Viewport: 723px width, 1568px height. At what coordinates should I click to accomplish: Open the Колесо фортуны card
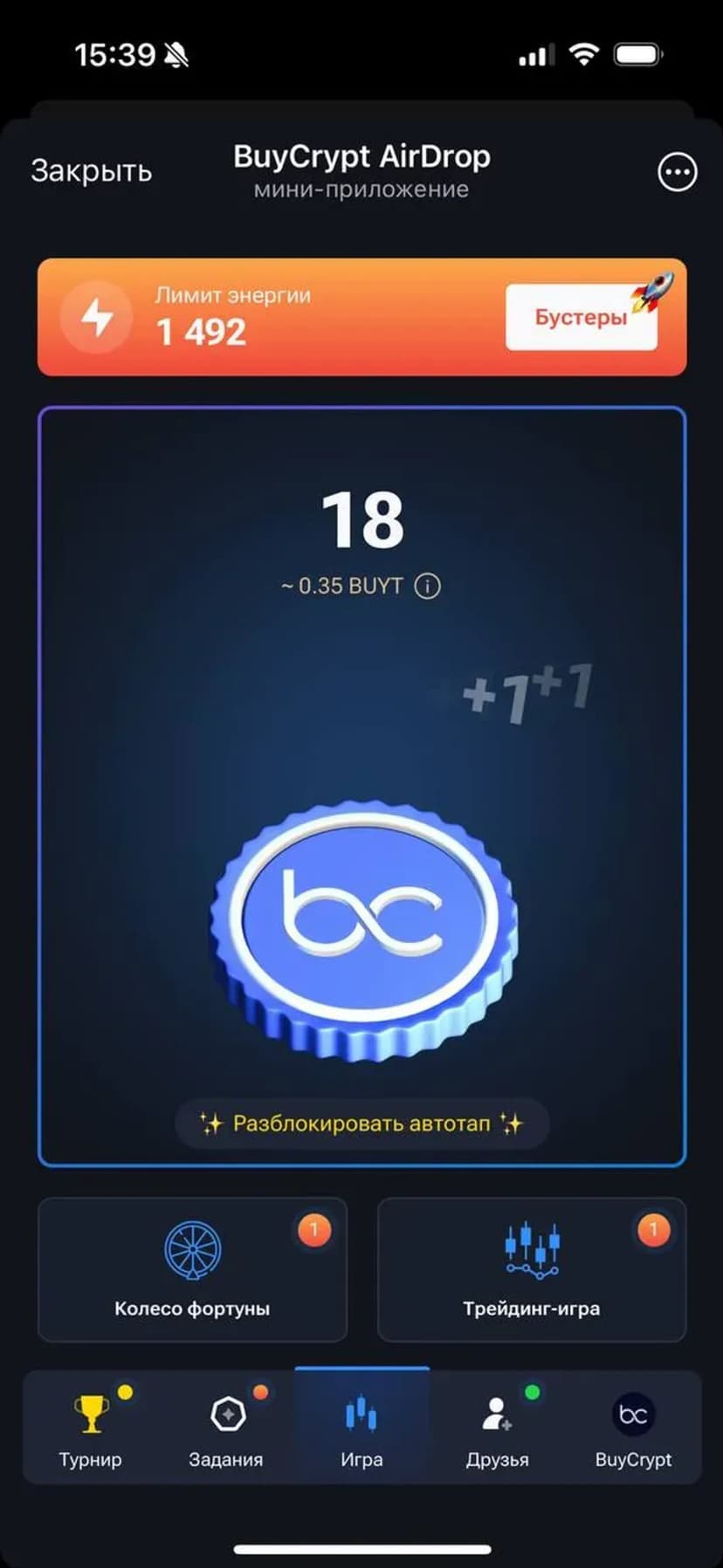tap(192, 1269)
